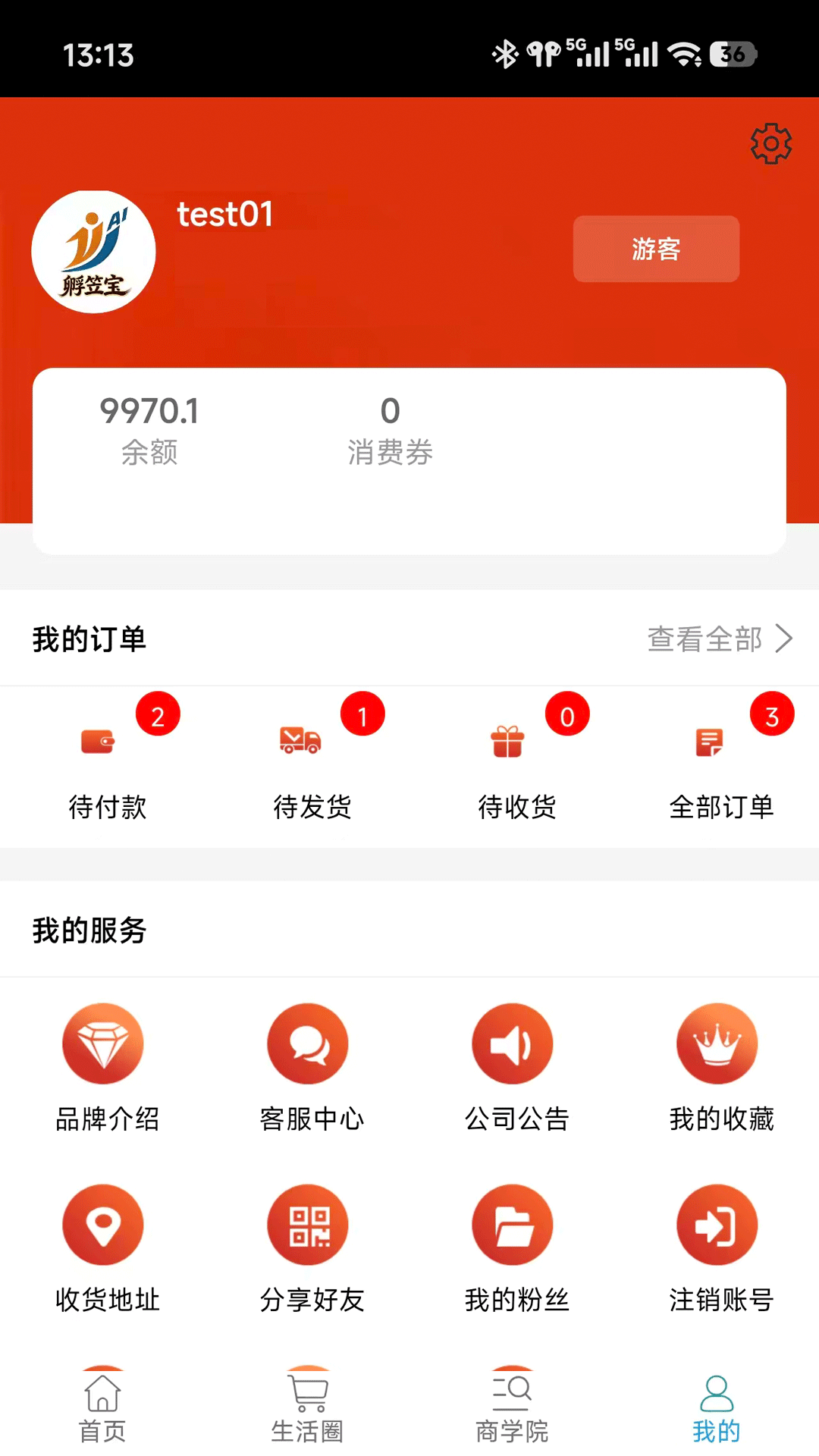
Task: Open 客服中心 customer service center
Action: 307,1043
